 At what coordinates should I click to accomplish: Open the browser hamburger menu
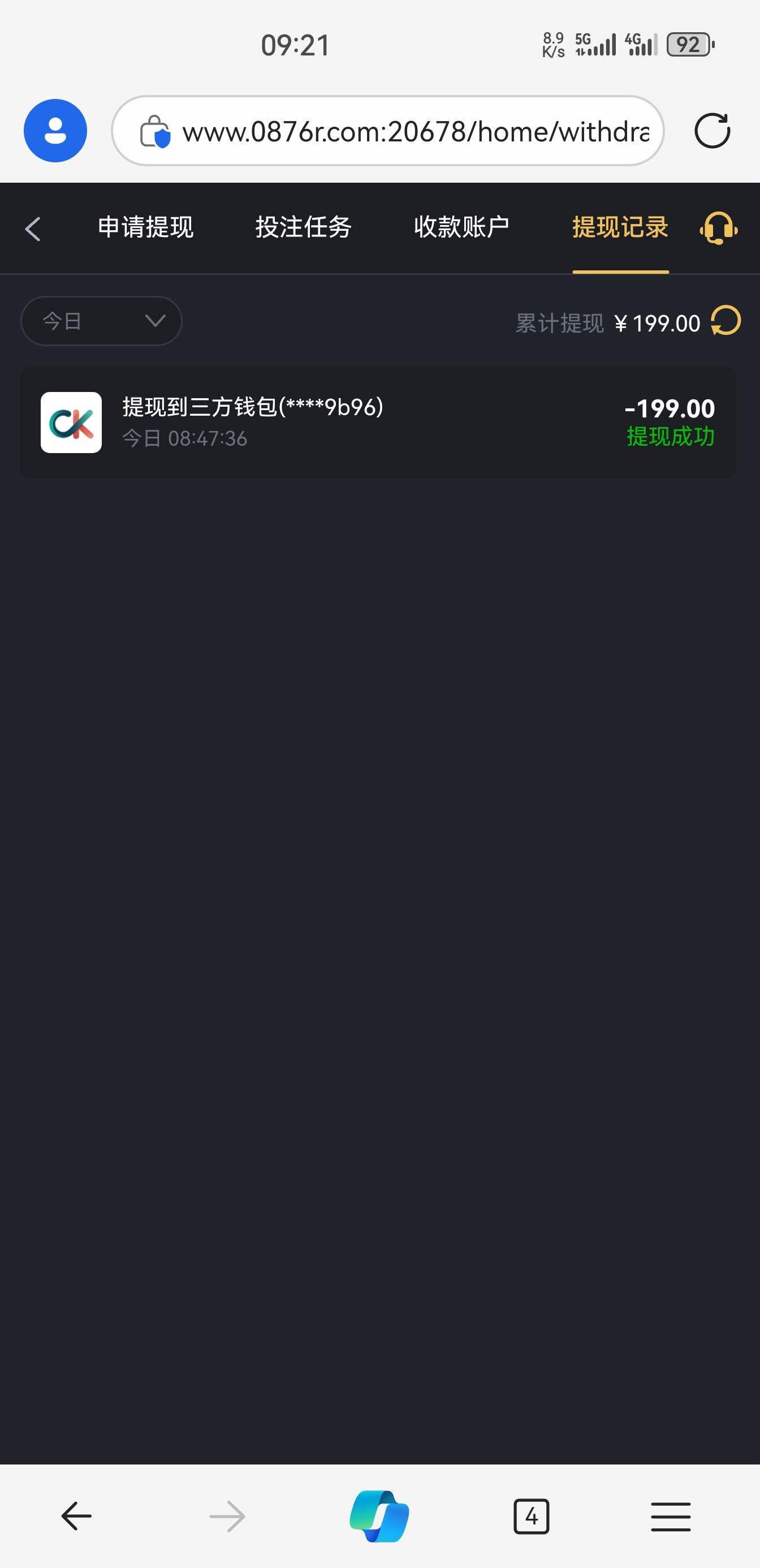[x=671, y=1515]
